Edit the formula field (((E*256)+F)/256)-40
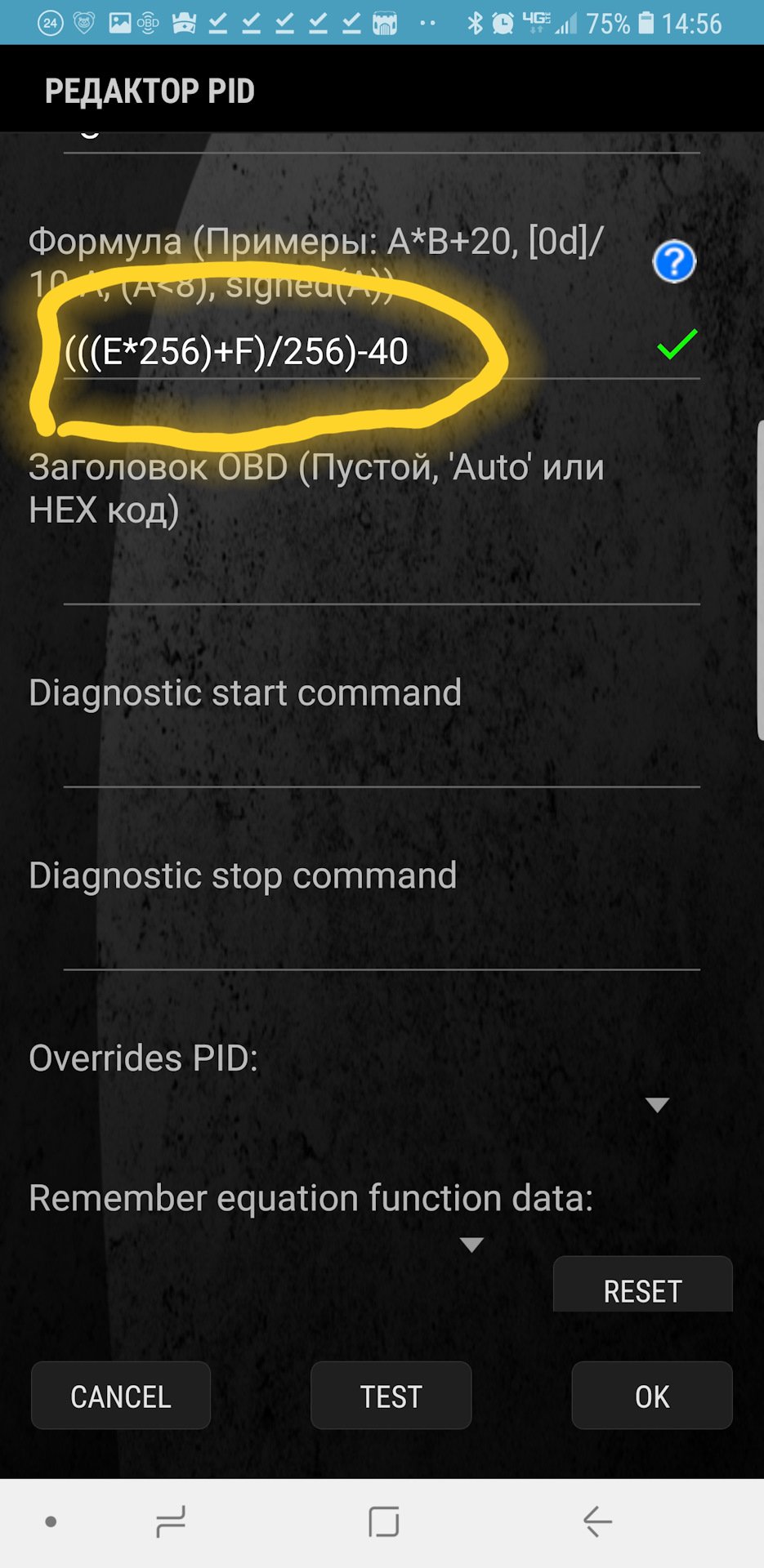 click(x=327, y=353)
